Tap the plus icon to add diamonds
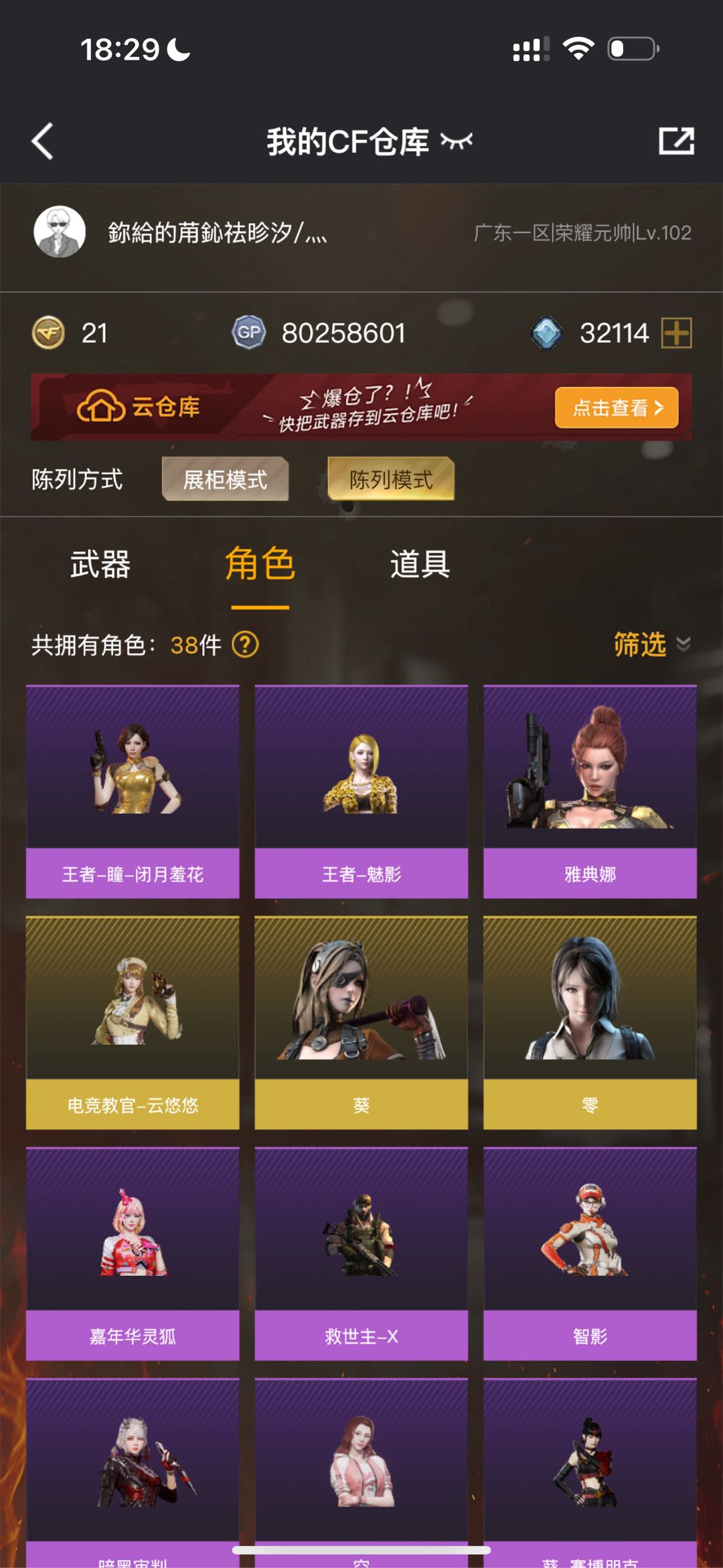The height and width of the screenshot is (1568, 723). pyautogui.click(x=676, y=333)
